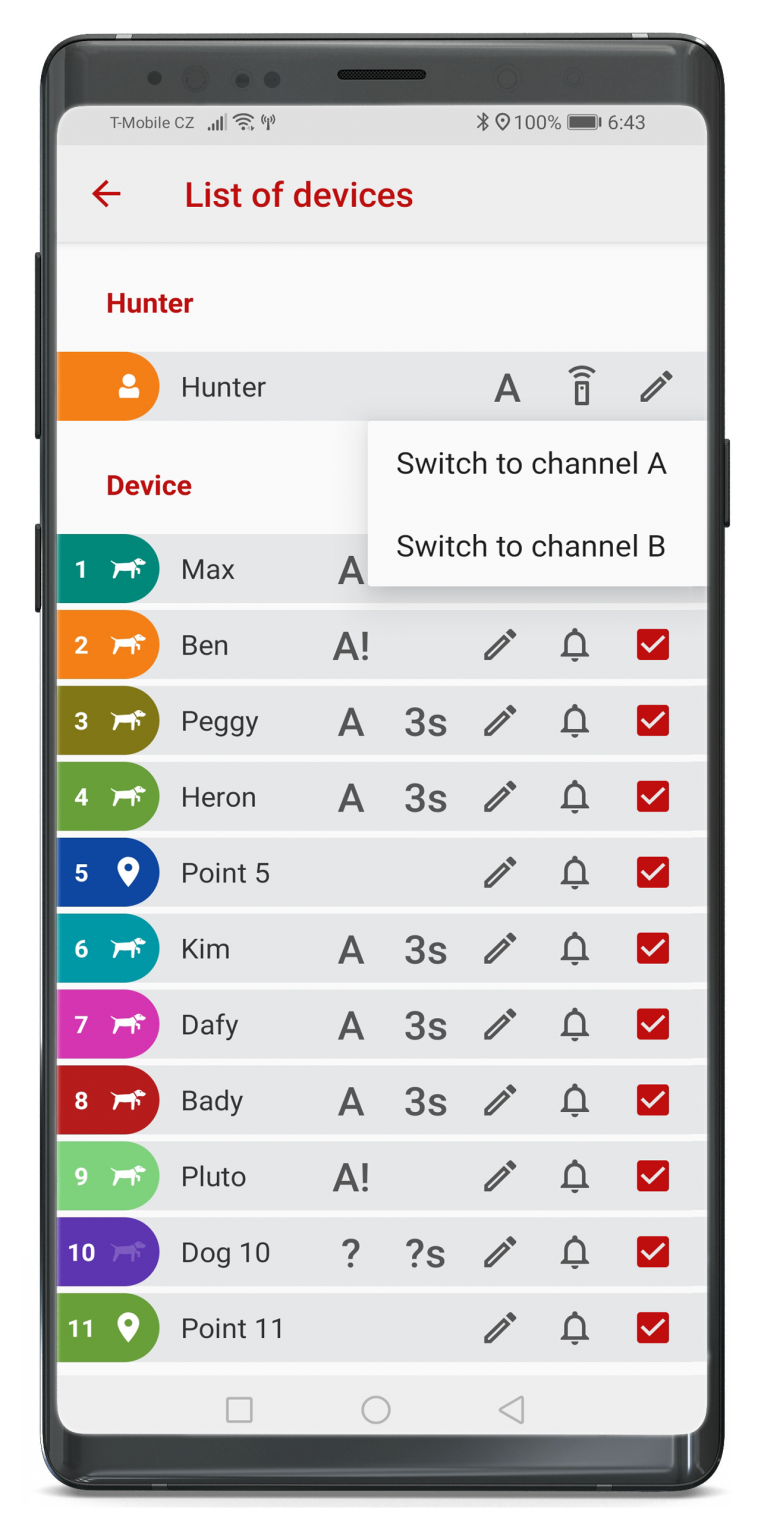The width and height of the screenshot is (761, 1536).
Task: Uncheck the Dog 10 checkbox
Action: (652, 1252)
